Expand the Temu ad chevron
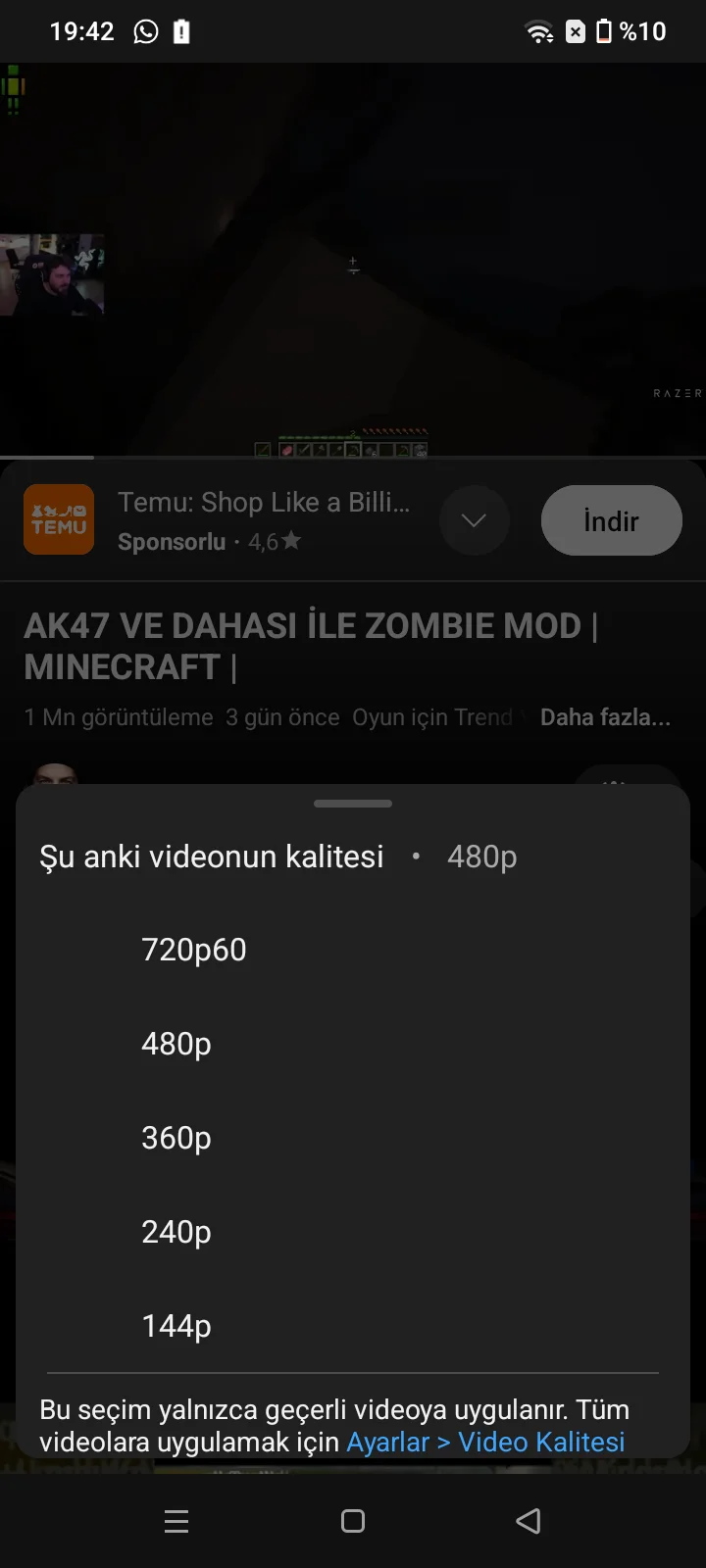Image resolution: width=706 pixels, height=1568 pixels. [474, 520]
